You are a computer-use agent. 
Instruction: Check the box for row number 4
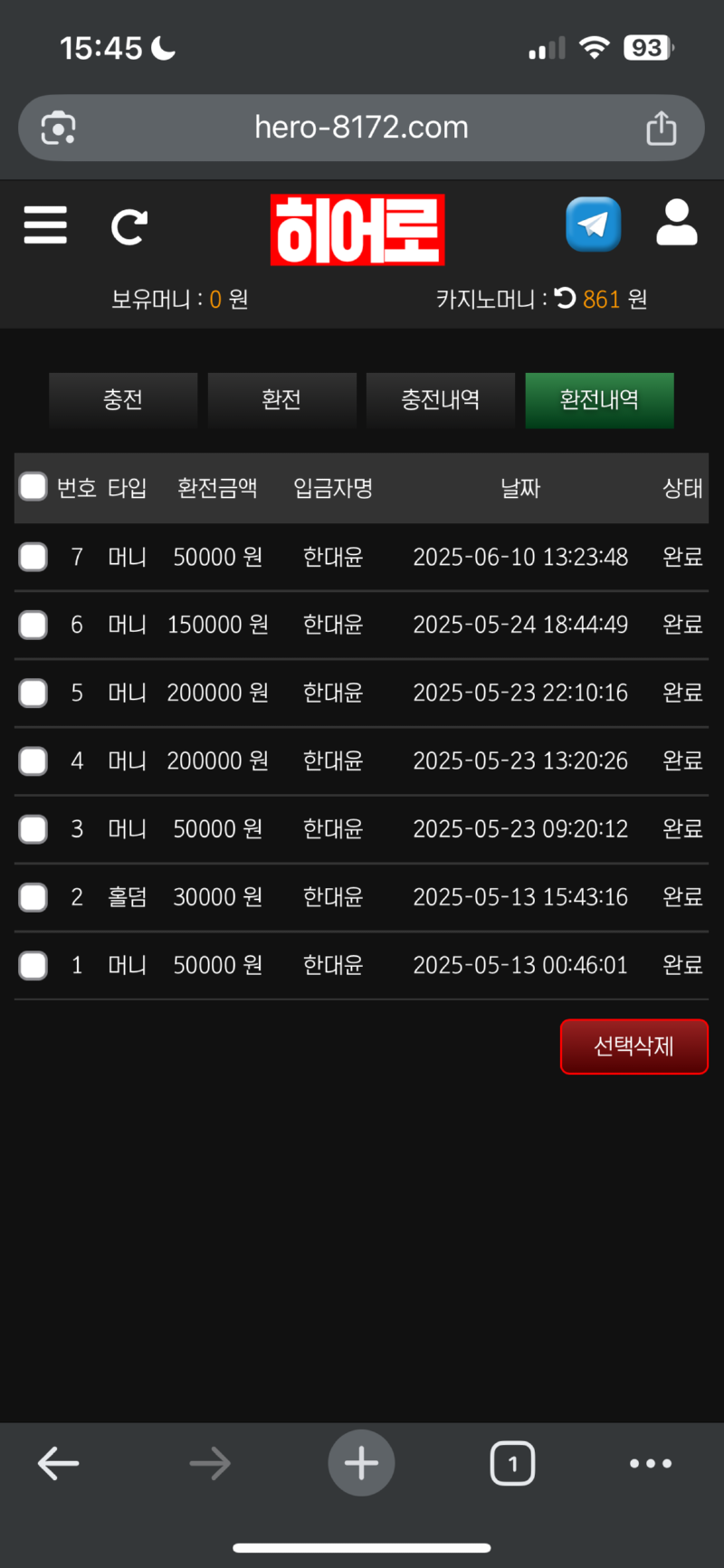(x=33, y=761)
